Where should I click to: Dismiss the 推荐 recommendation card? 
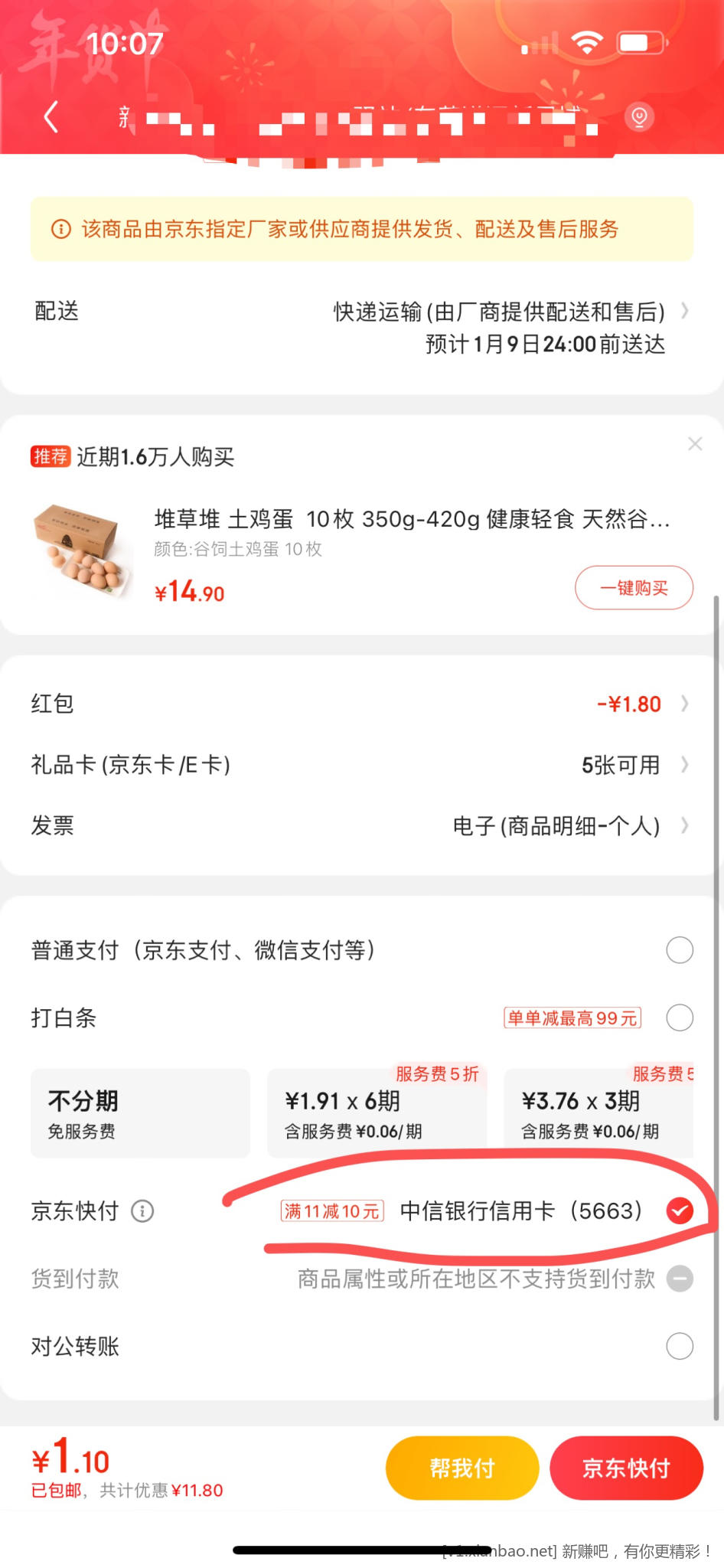point(695,444)
